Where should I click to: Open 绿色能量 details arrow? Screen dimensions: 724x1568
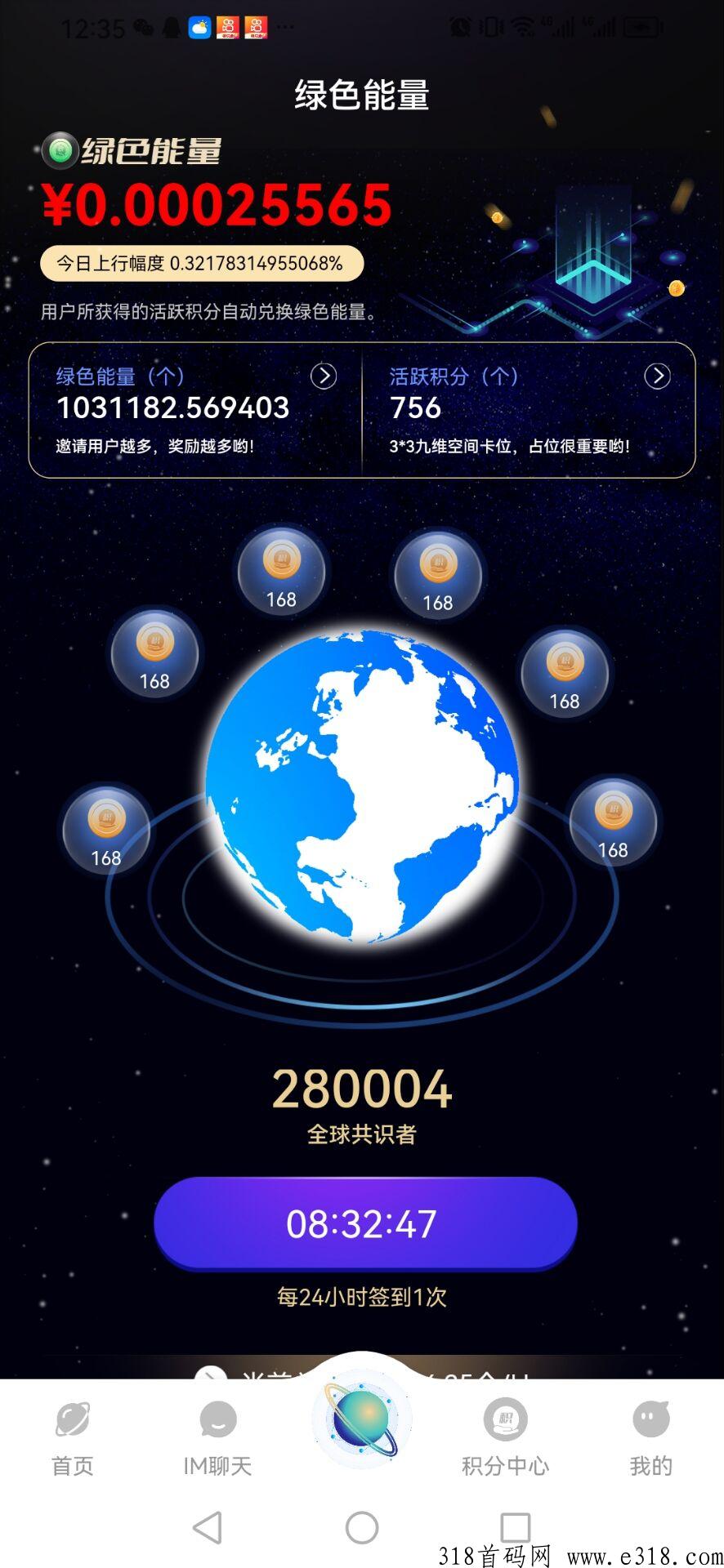324,376
